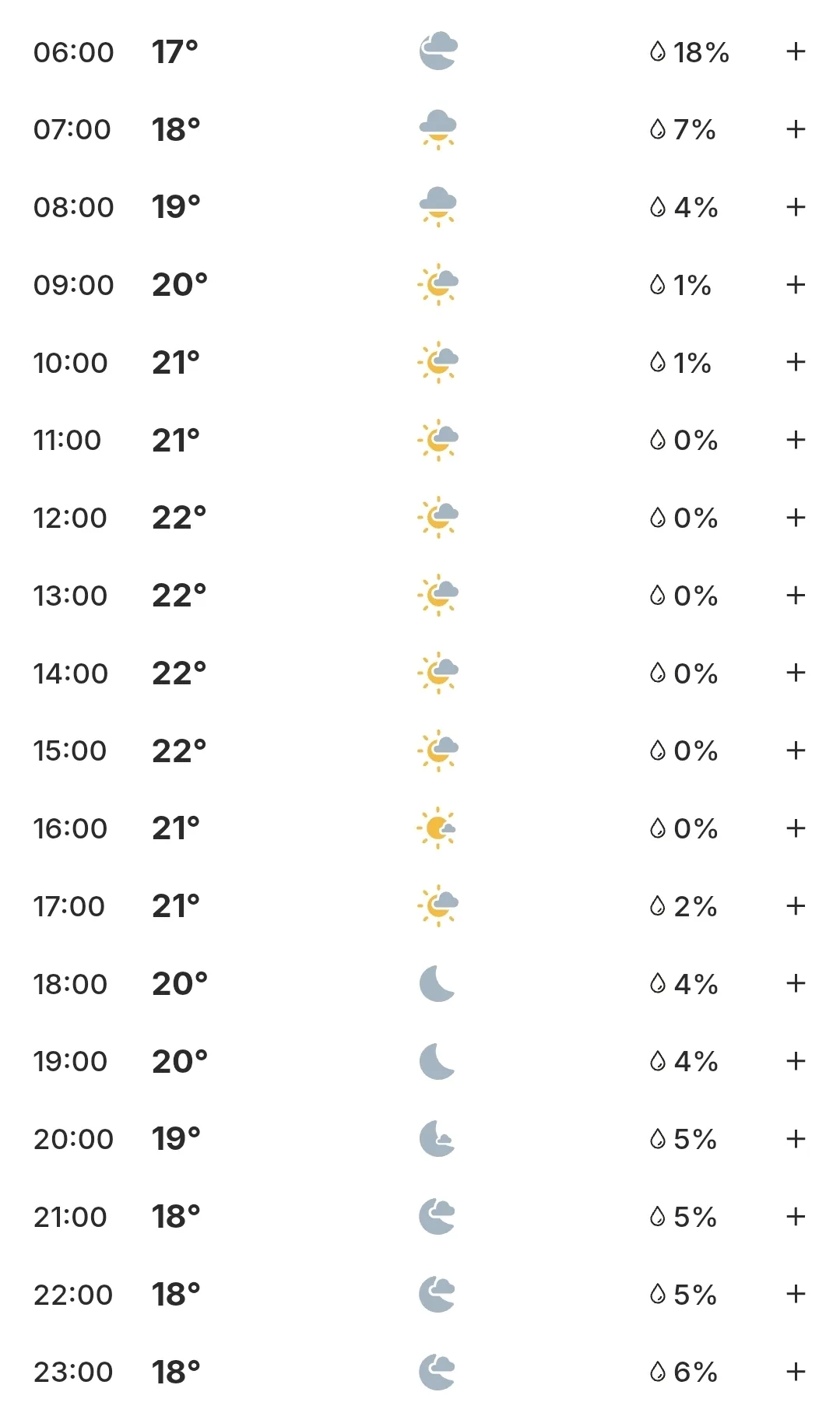
Task: Tap the plus on the 09:00 row
Action: pyautogui.click(x=795, y=284)
